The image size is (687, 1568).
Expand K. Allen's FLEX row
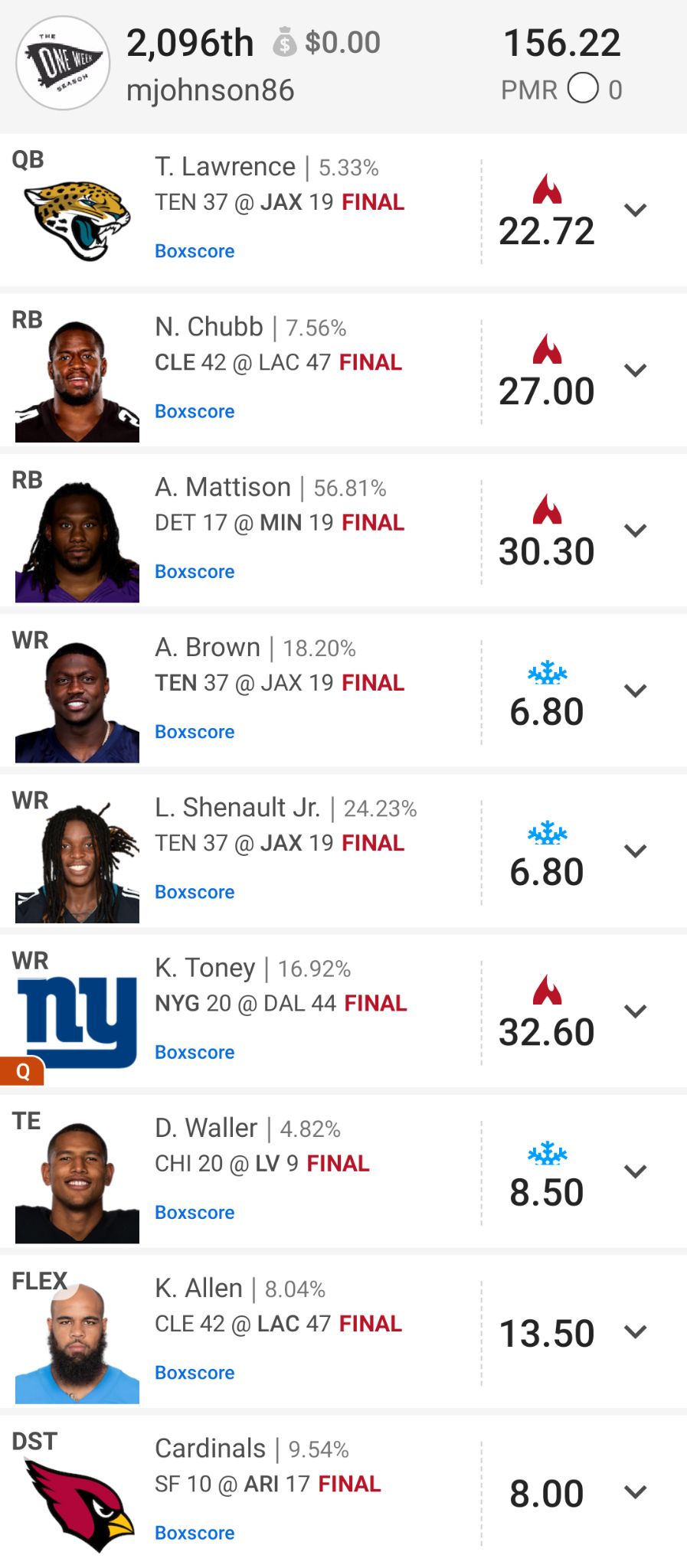coord(635,1331)
